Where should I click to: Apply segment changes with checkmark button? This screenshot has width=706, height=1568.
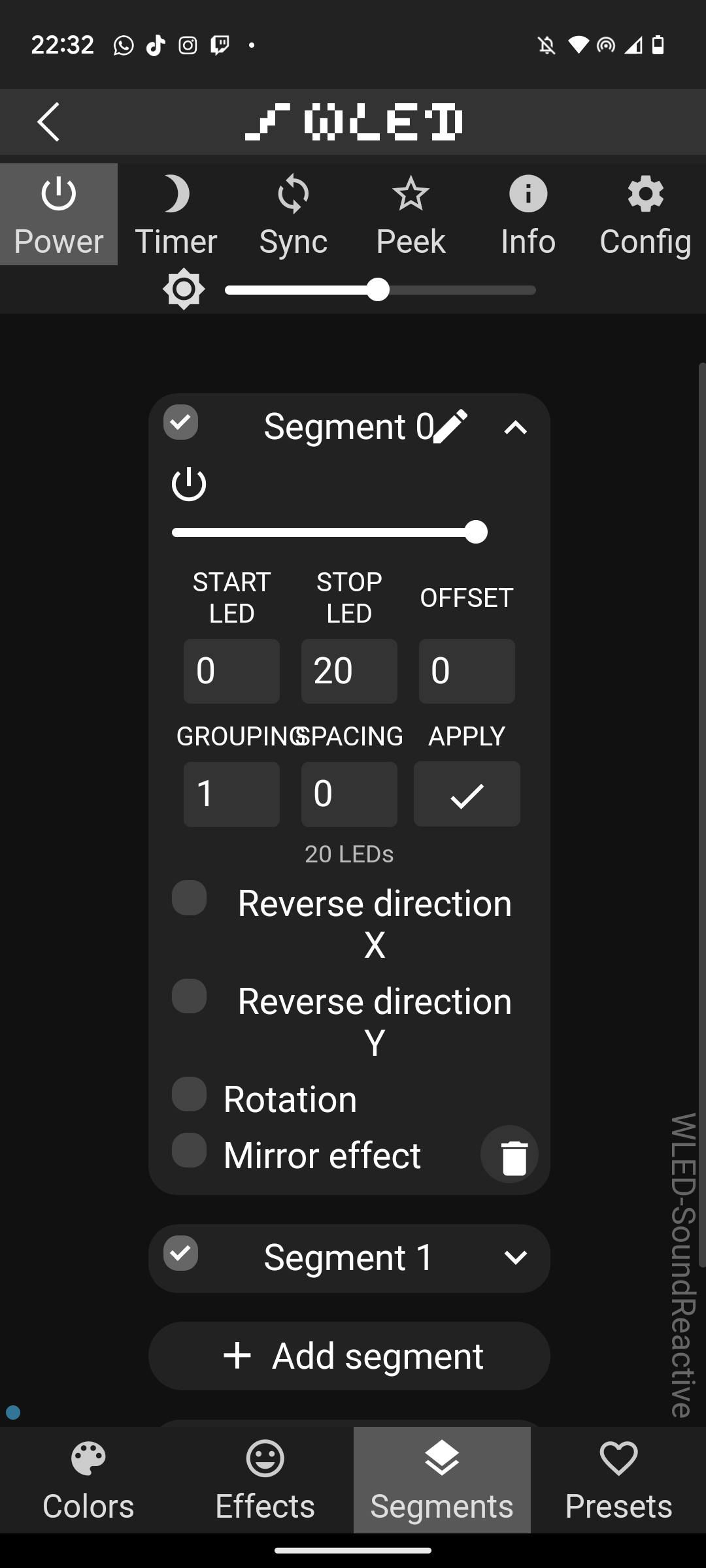point(467,794)
